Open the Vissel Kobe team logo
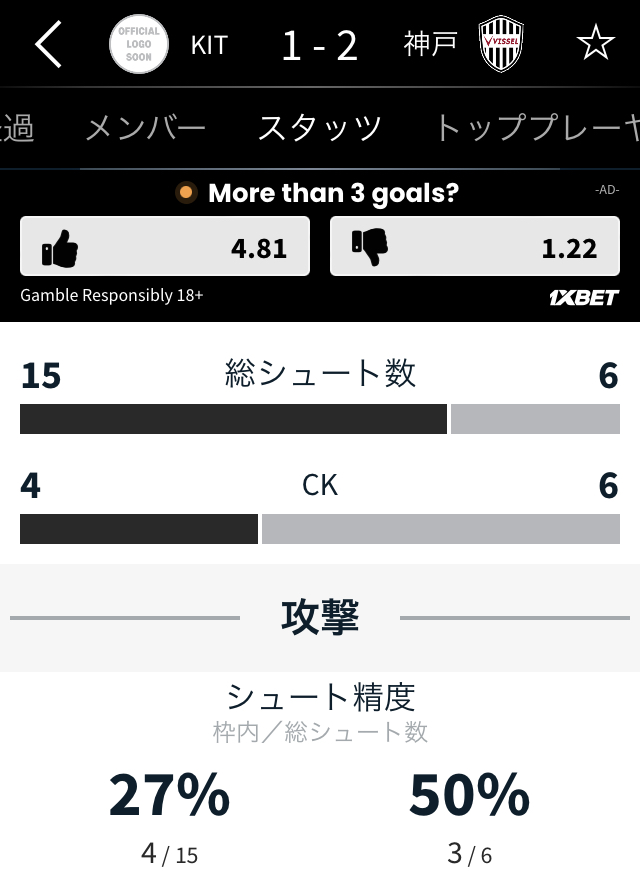The height and width of the screenshot is (887, 640). pyautogui.click(x=500, y=45)
